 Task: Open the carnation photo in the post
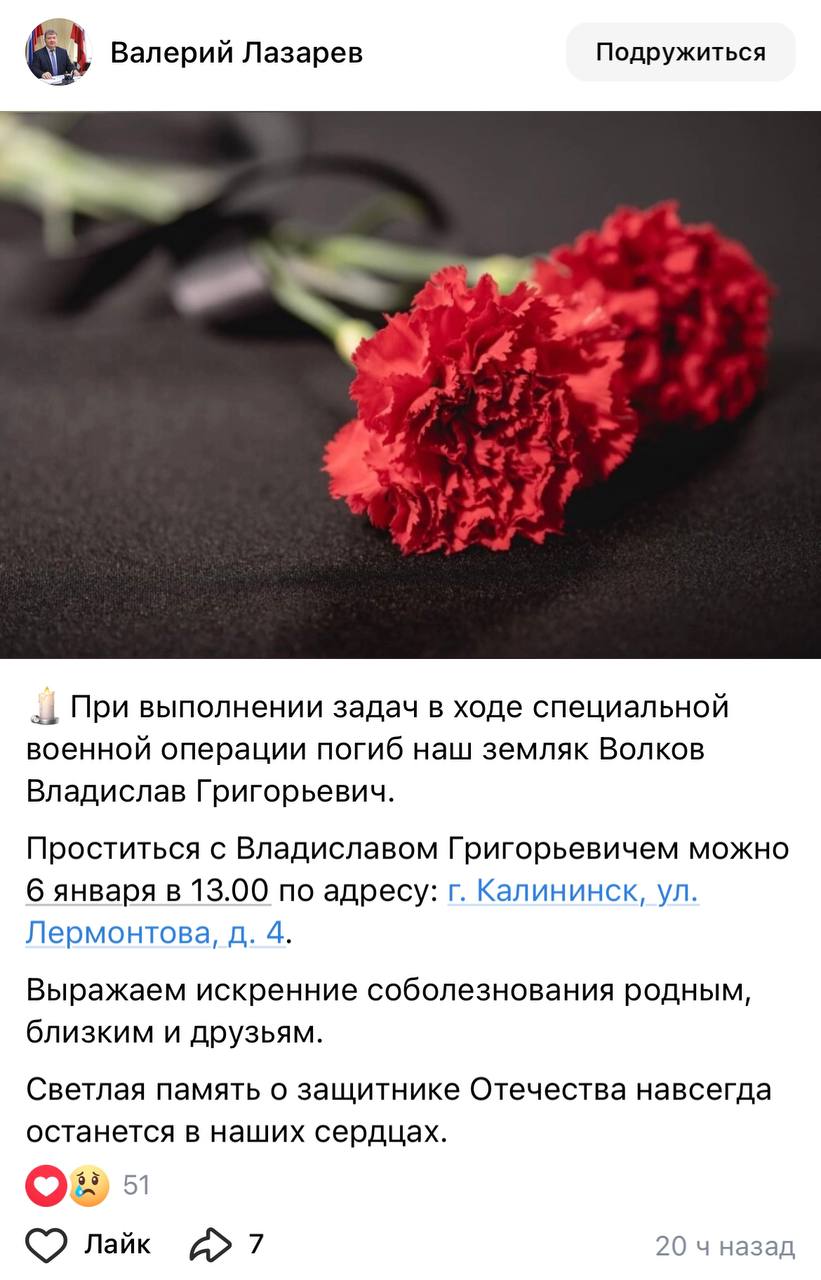(x=410, y=384)
